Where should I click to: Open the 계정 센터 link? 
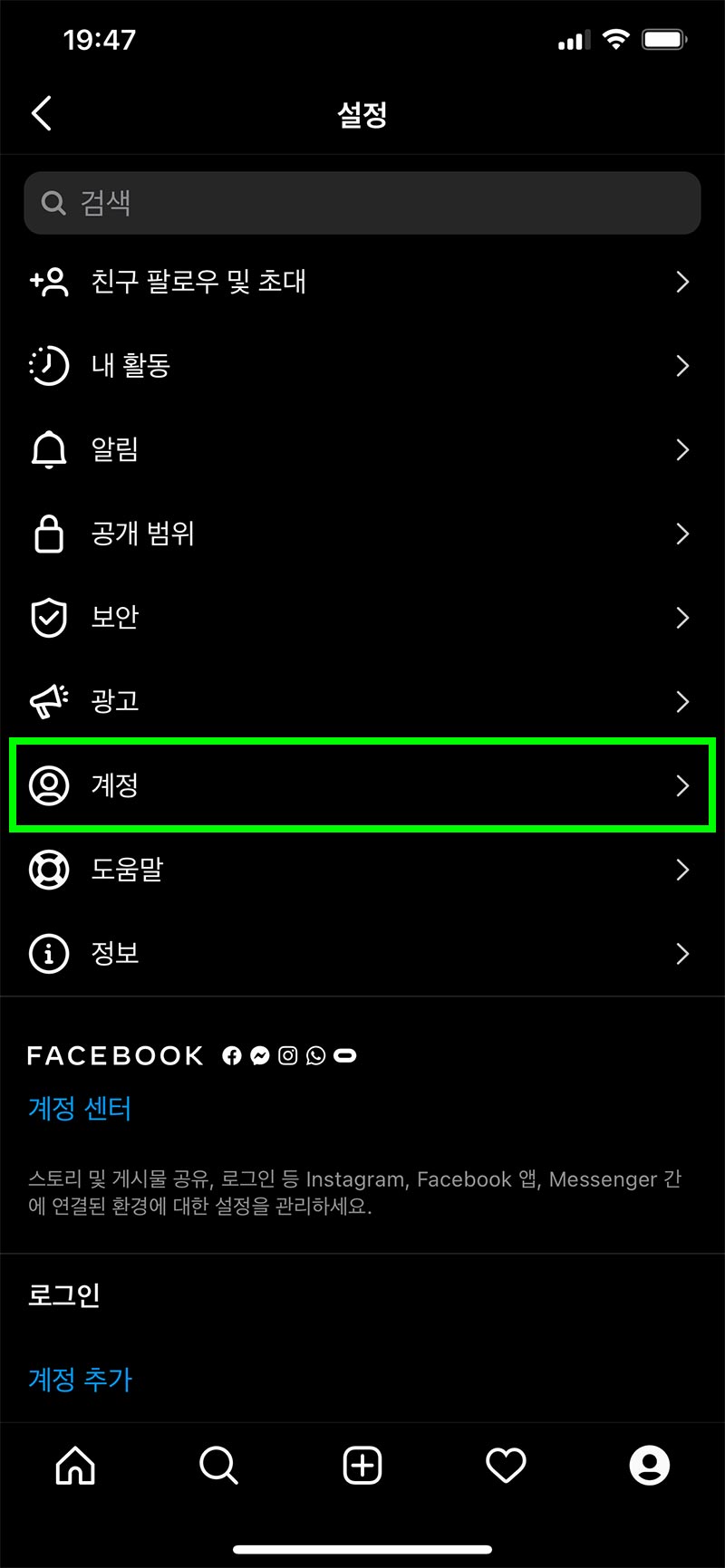point(80,1108)
